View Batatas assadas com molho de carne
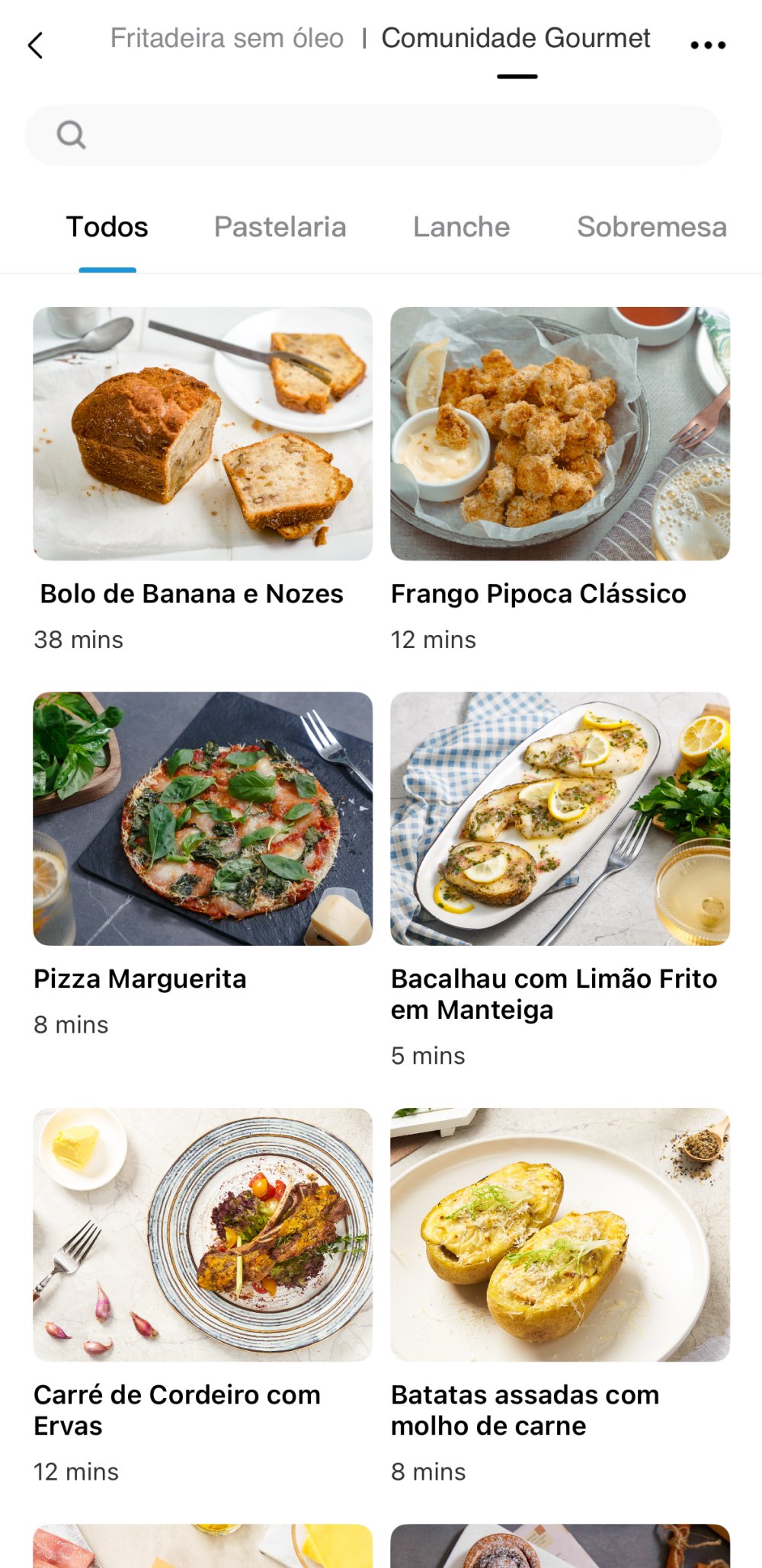 coord(560,1234)
